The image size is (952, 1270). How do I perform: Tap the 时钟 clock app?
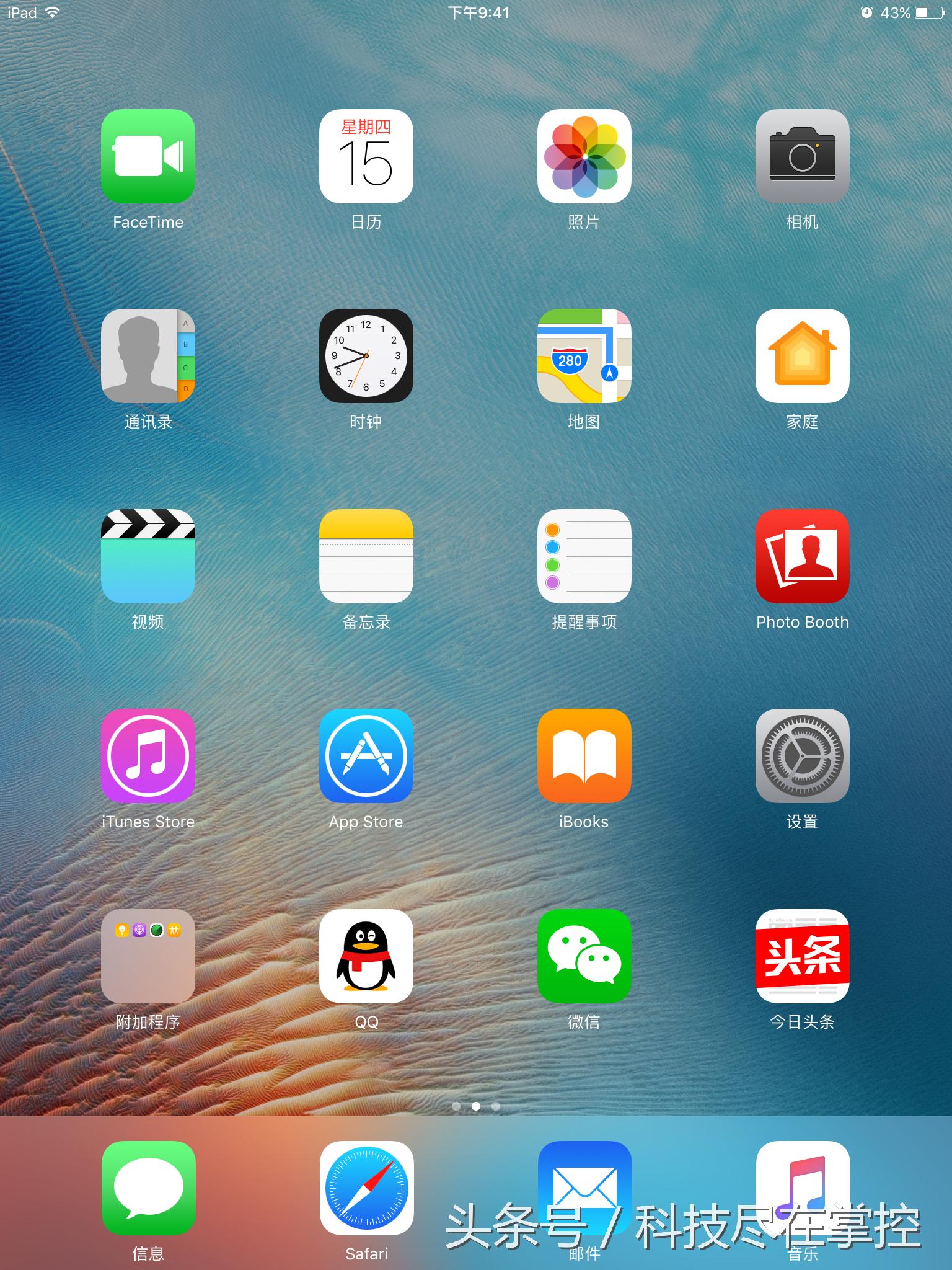pos(366,356)
